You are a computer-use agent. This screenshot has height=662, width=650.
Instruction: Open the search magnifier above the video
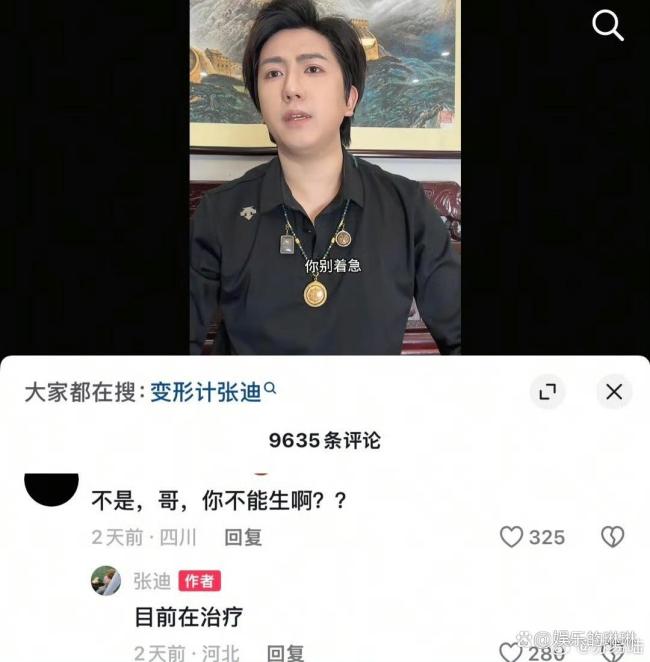607,27
